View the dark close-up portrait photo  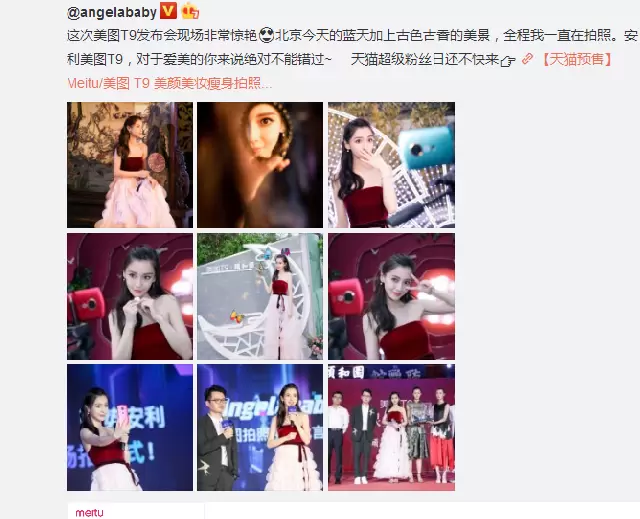(x=260, y=165)
